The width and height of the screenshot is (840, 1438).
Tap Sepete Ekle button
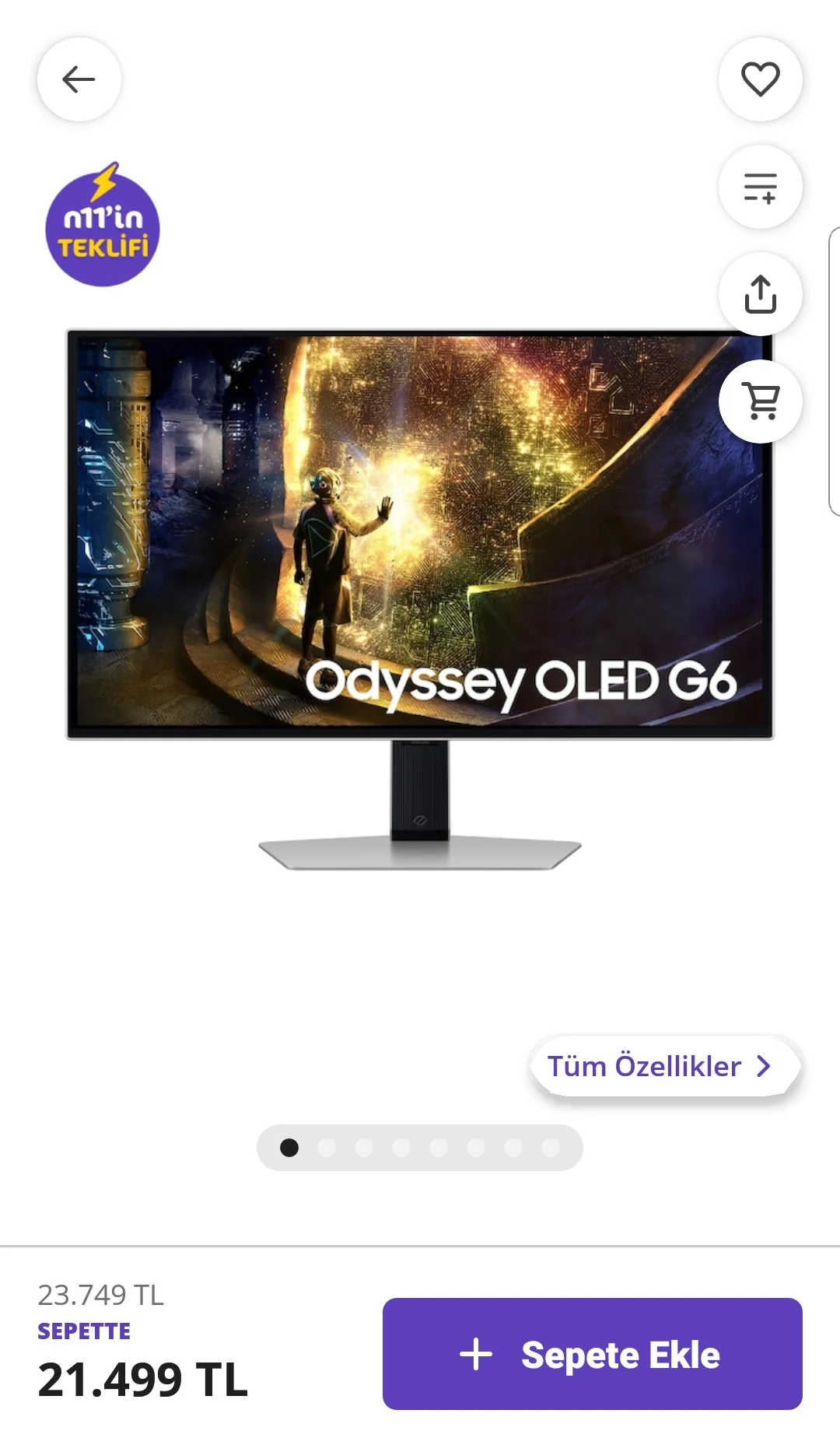coord(592,1354)
